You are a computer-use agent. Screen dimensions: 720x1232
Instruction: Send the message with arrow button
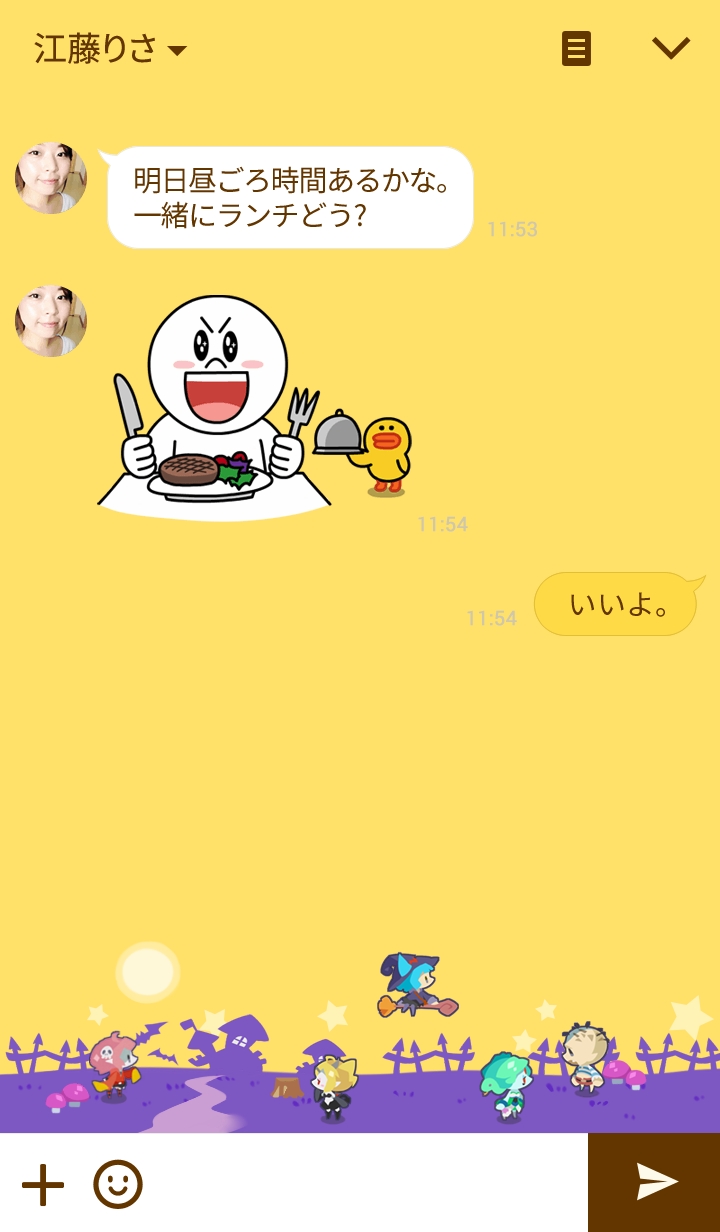(655, 1183)
